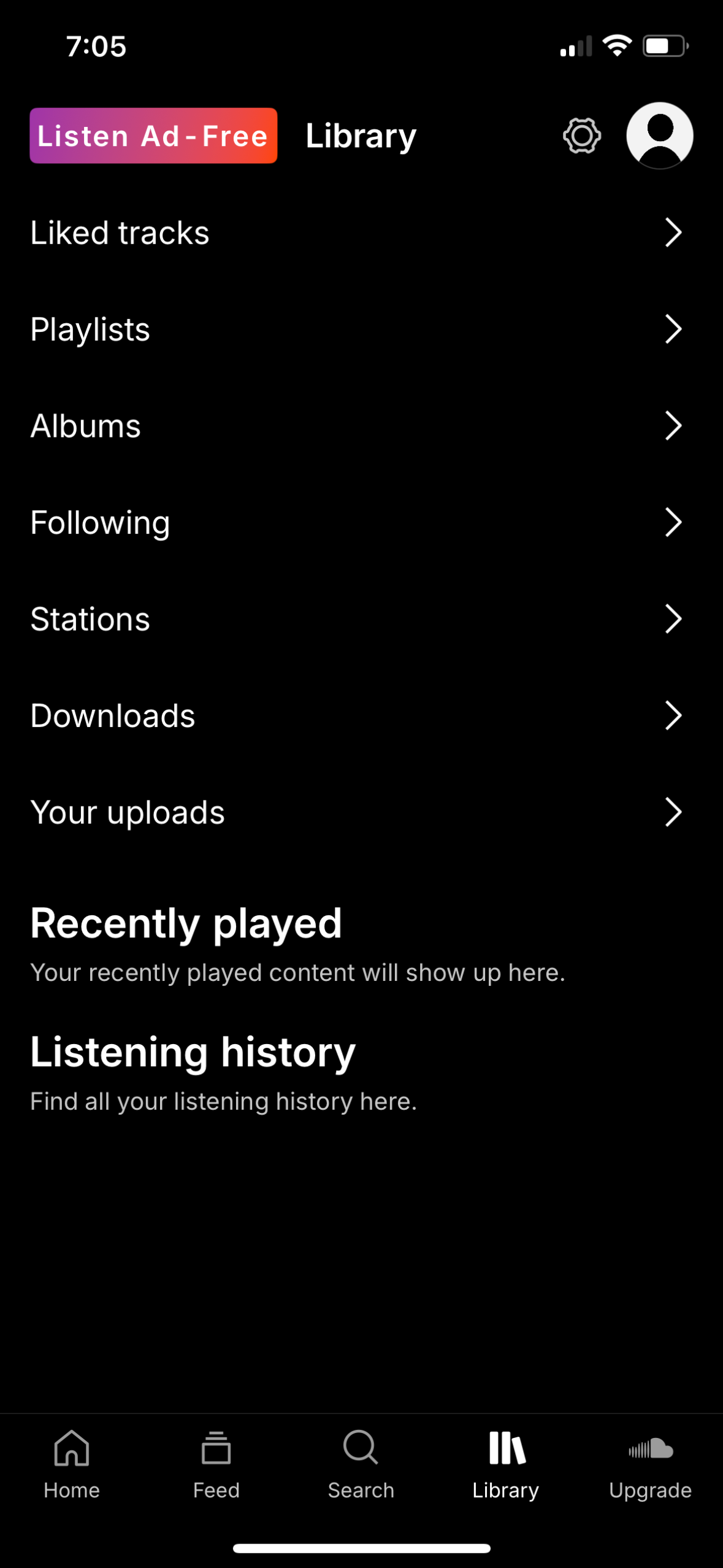The height and width of the screenshot is (1568, 723).
Task: Select the Recently played heading
Action: [x=186, y=923]
